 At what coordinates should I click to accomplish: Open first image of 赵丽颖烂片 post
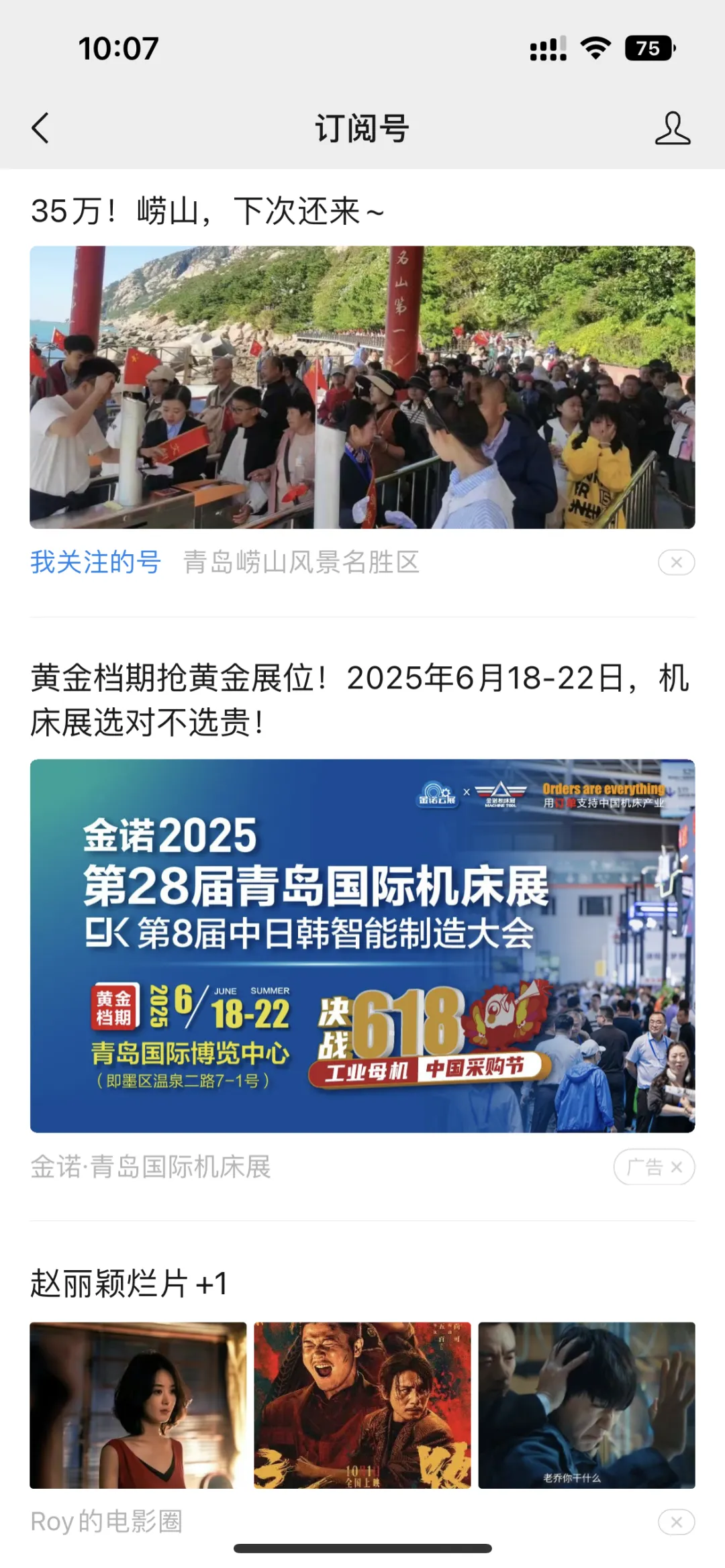tap(138, 1405)
